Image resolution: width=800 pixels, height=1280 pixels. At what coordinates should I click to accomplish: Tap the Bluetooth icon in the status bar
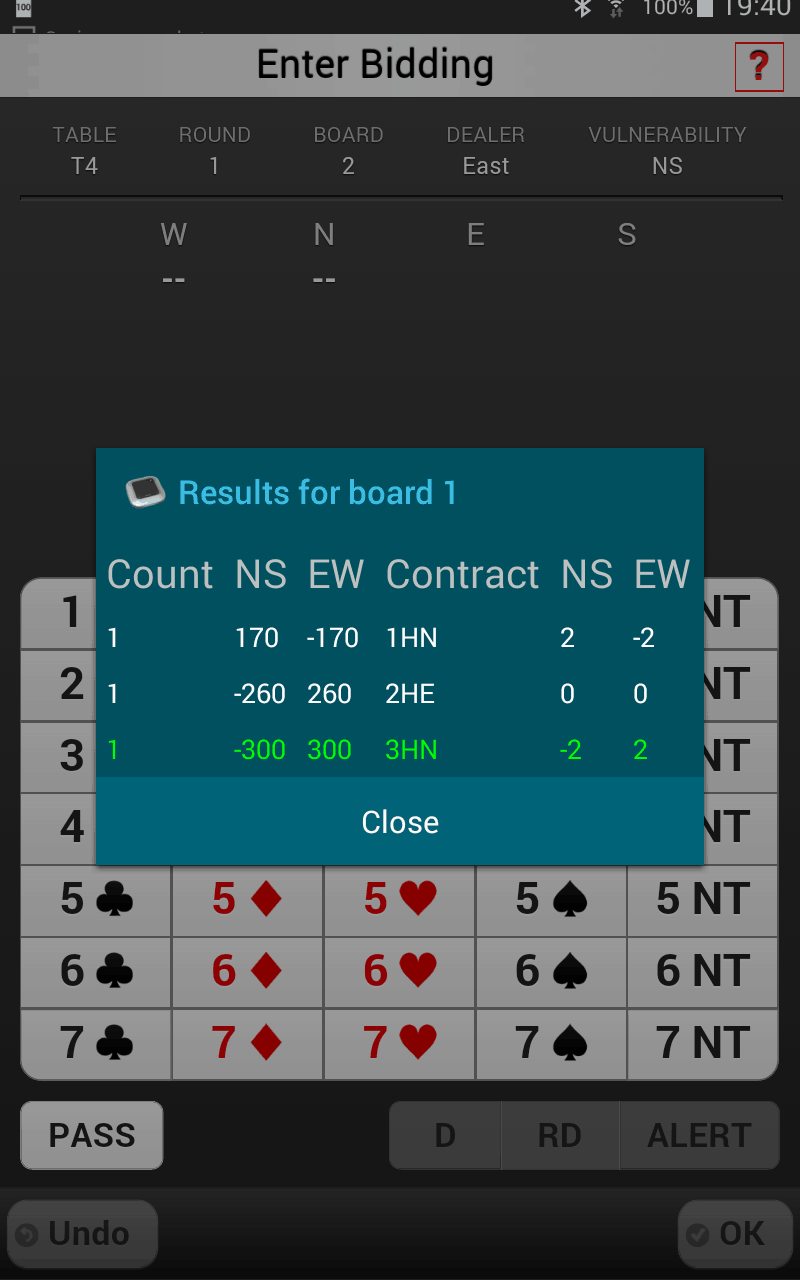click(x=584, y=10)
